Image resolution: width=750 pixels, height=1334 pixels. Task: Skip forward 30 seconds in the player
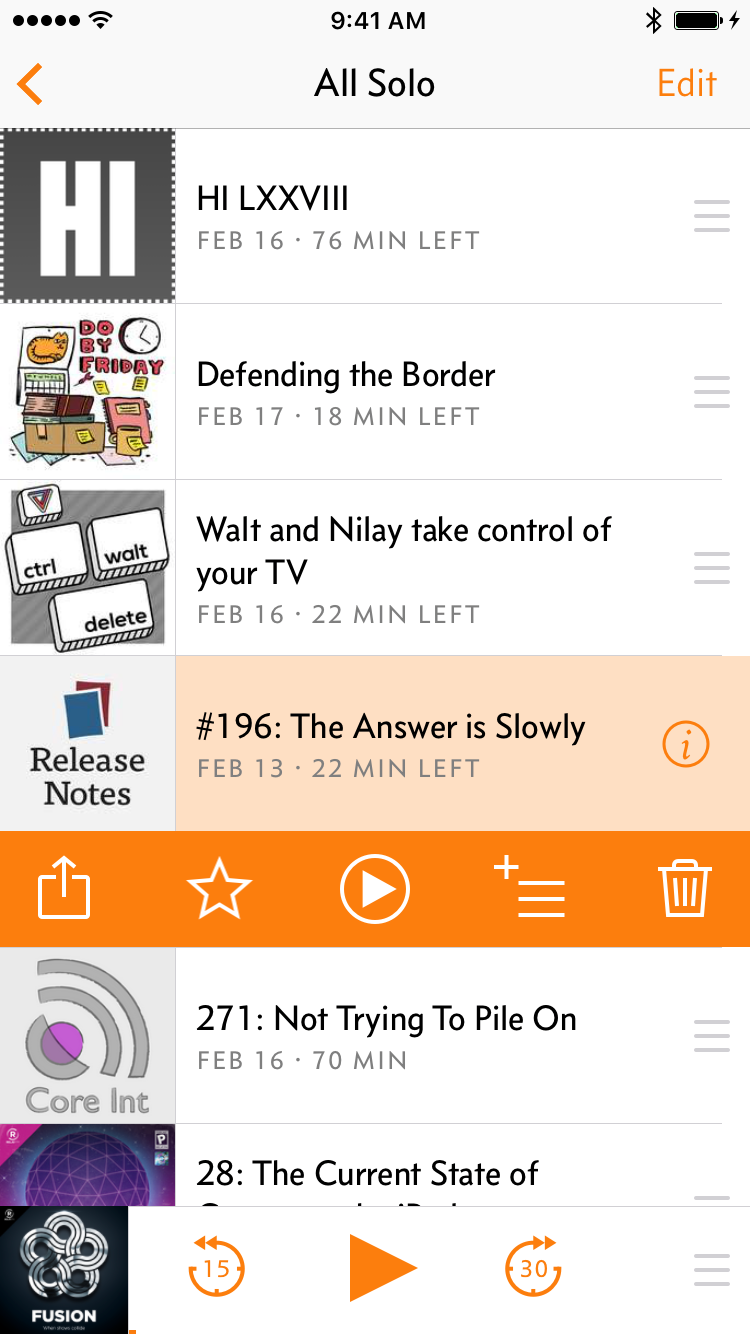click(x=533, y=1268)
